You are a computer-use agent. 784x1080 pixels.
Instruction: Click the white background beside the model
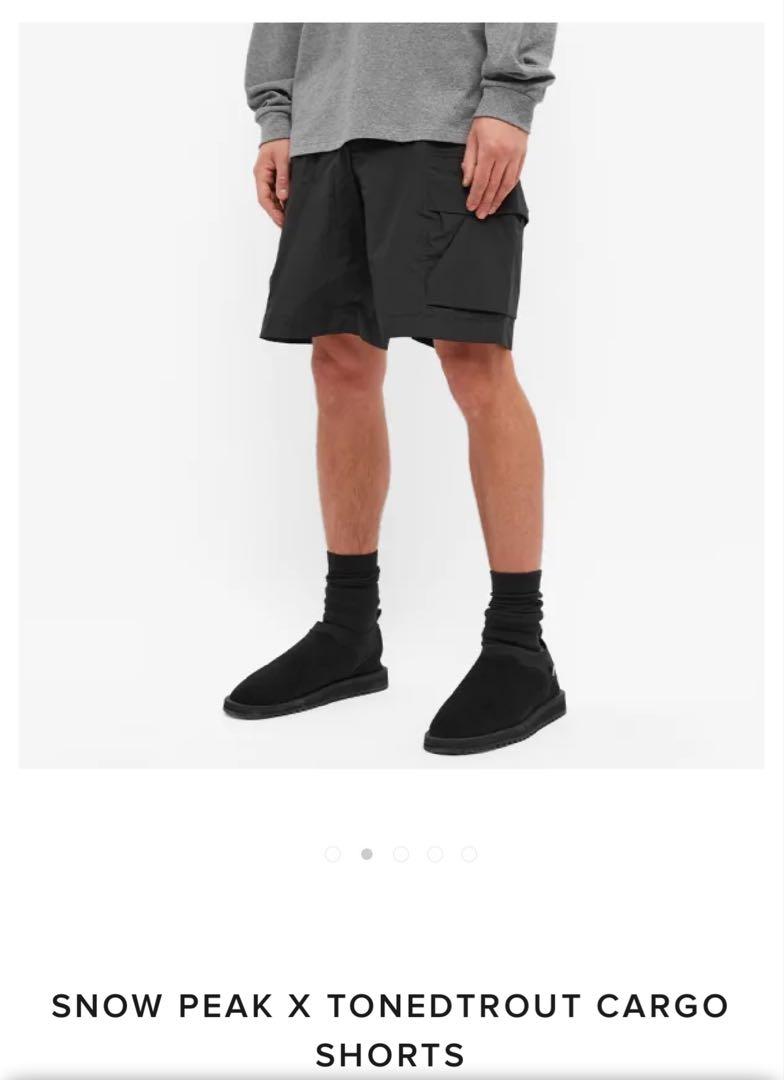[120, 400]
